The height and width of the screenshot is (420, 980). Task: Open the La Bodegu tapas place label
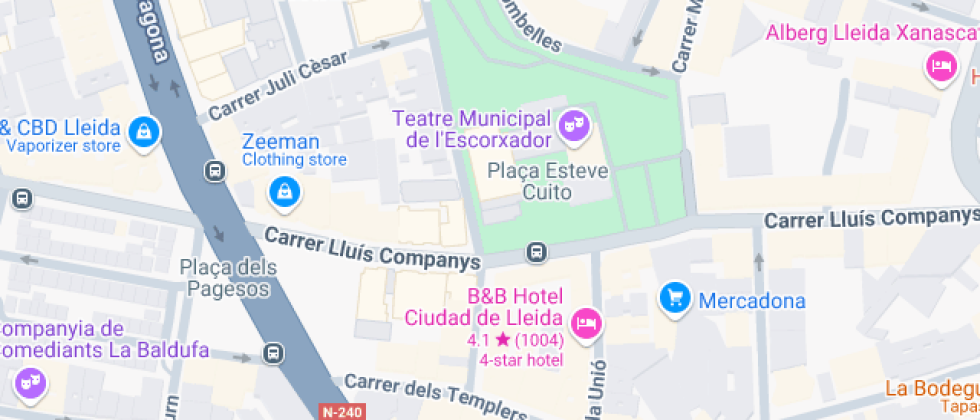click(x=930, y=389)
